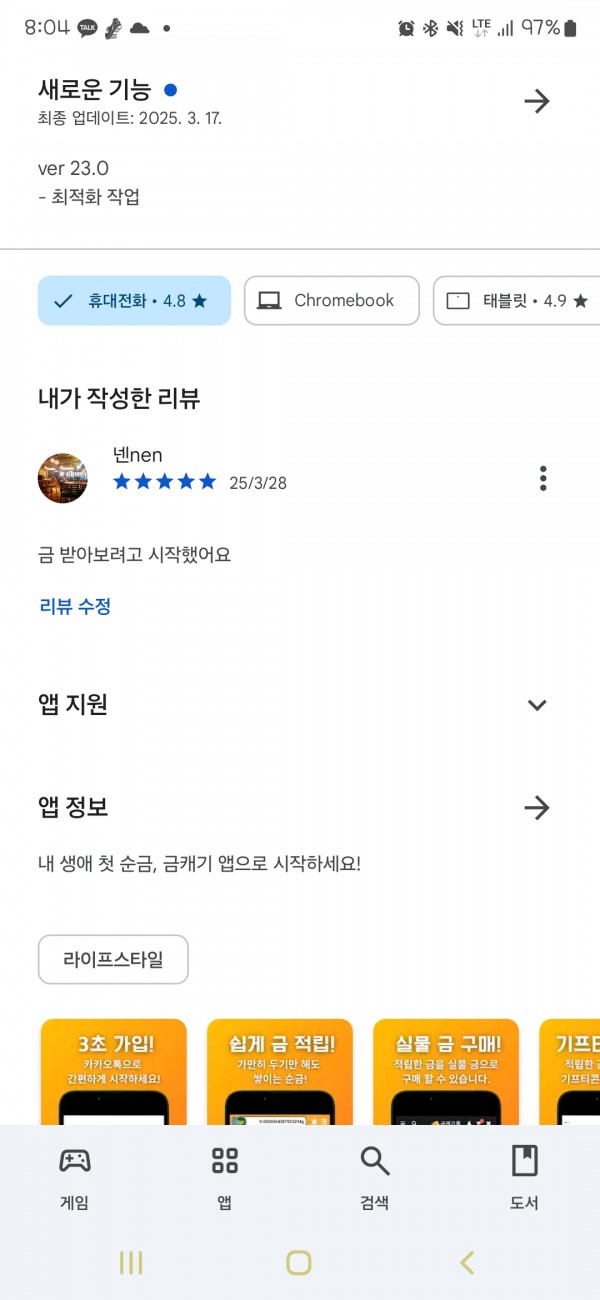Open the 앱 정보 arrow

(537, 808)
